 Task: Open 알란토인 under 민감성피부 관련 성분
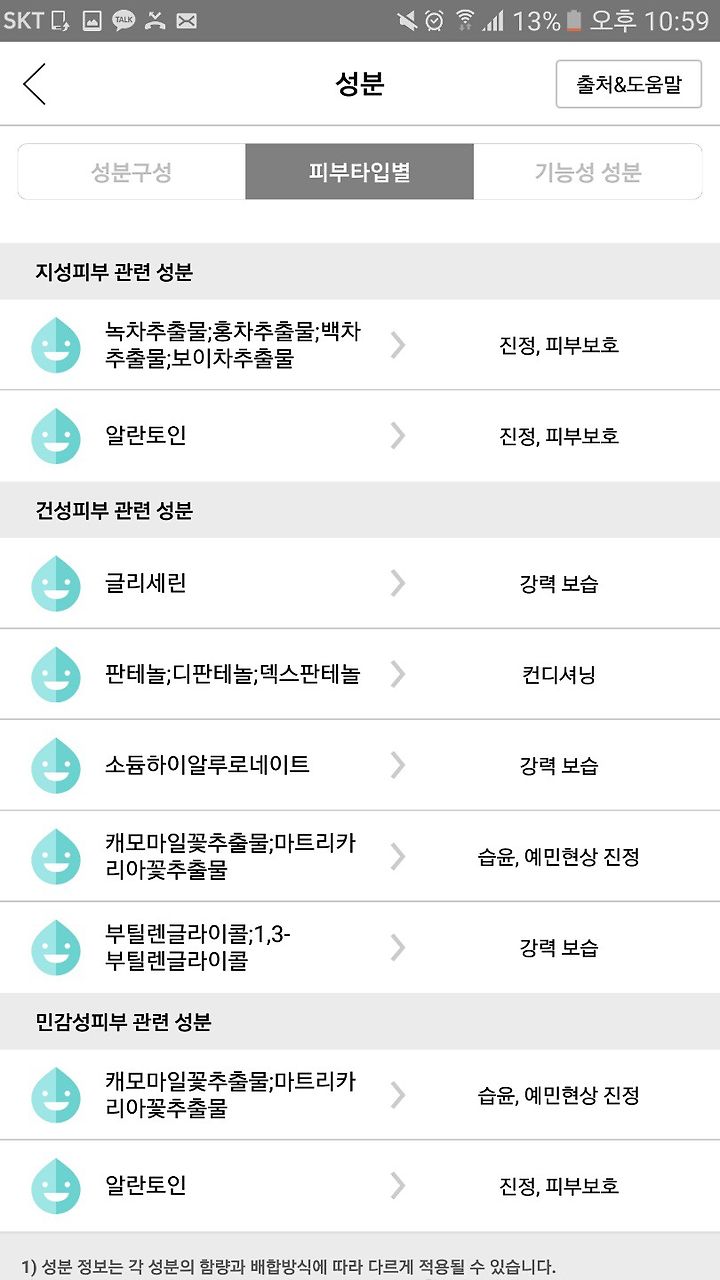(360, 1186)
